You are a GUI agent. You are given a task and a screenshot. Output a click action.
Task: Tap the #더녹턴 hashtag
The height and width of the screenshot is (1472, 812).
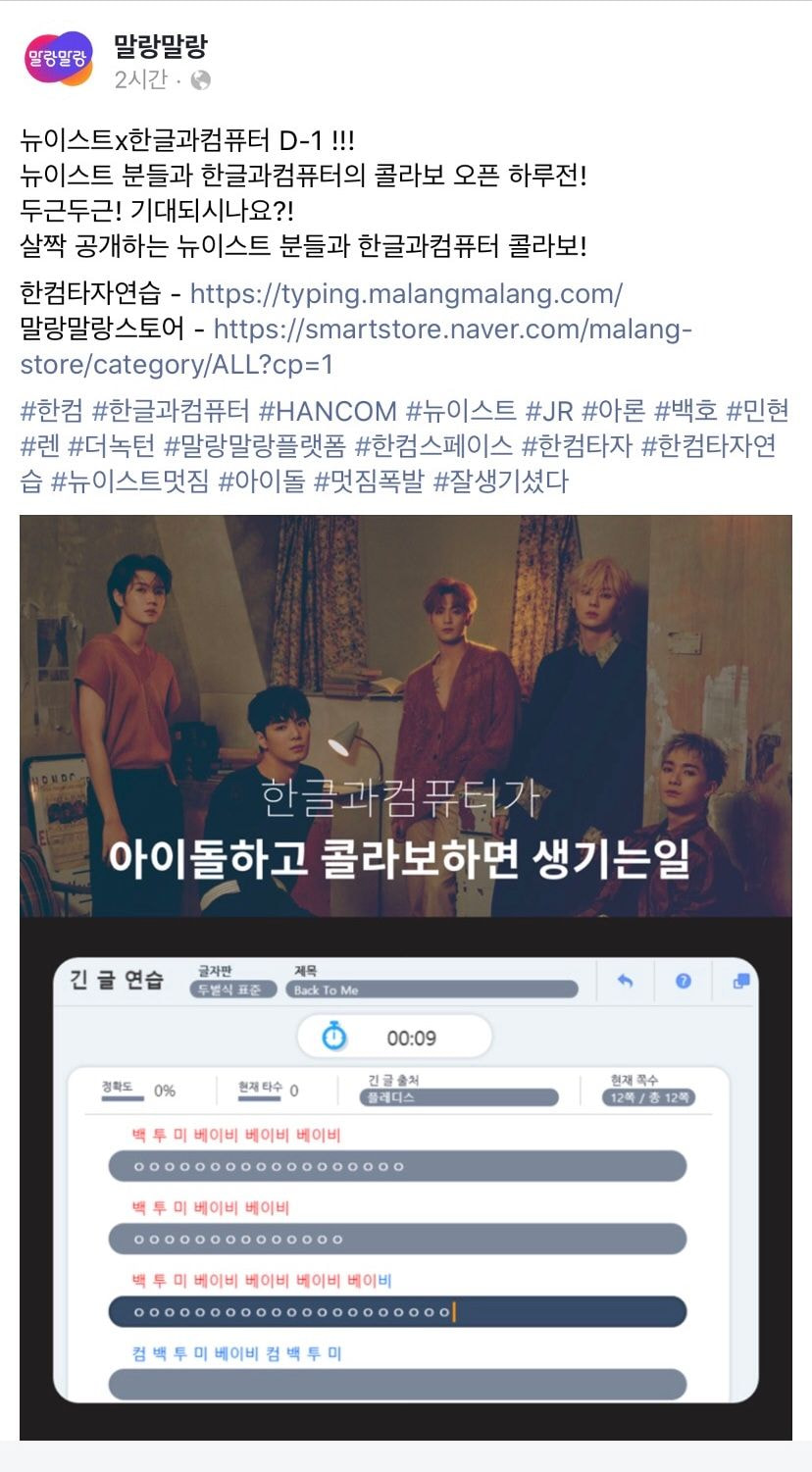tap(111, 447)
